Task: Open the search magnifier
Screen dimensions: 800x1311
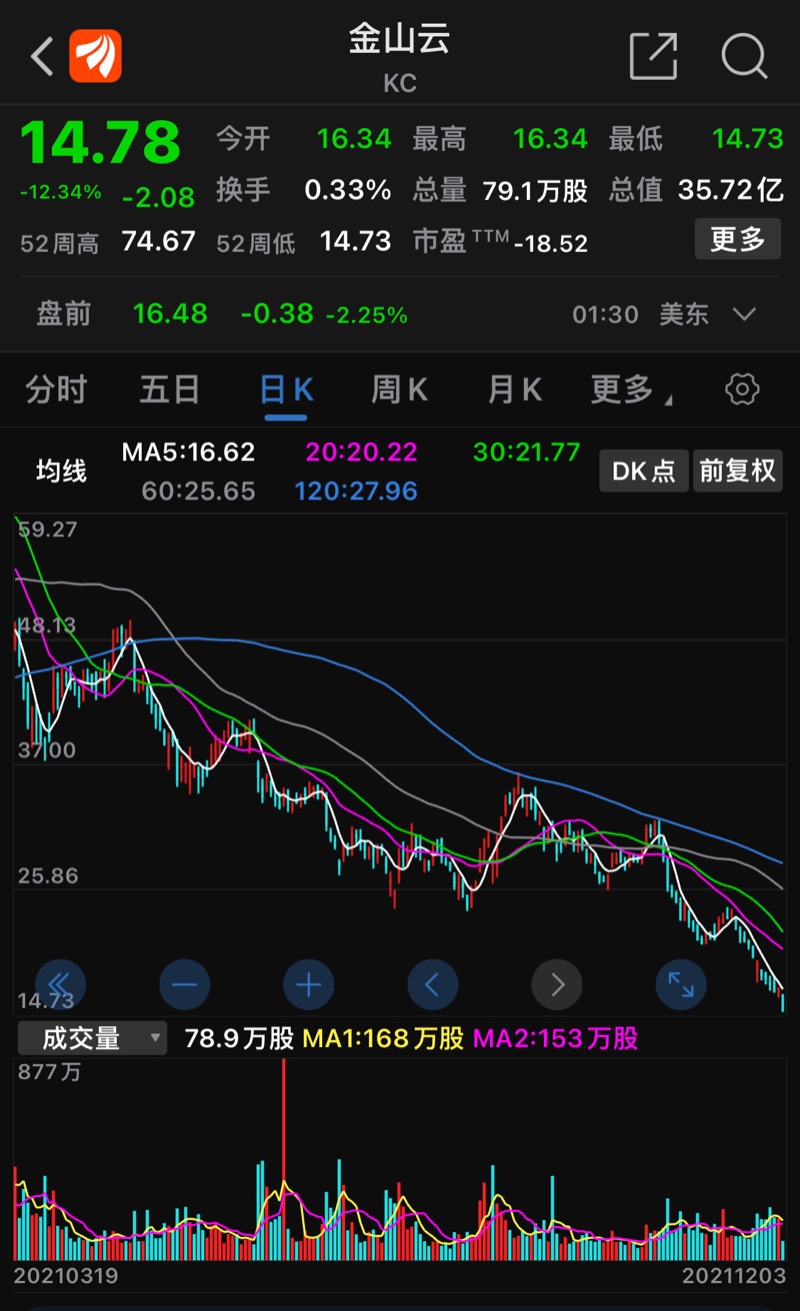Action: coord(743,56)
